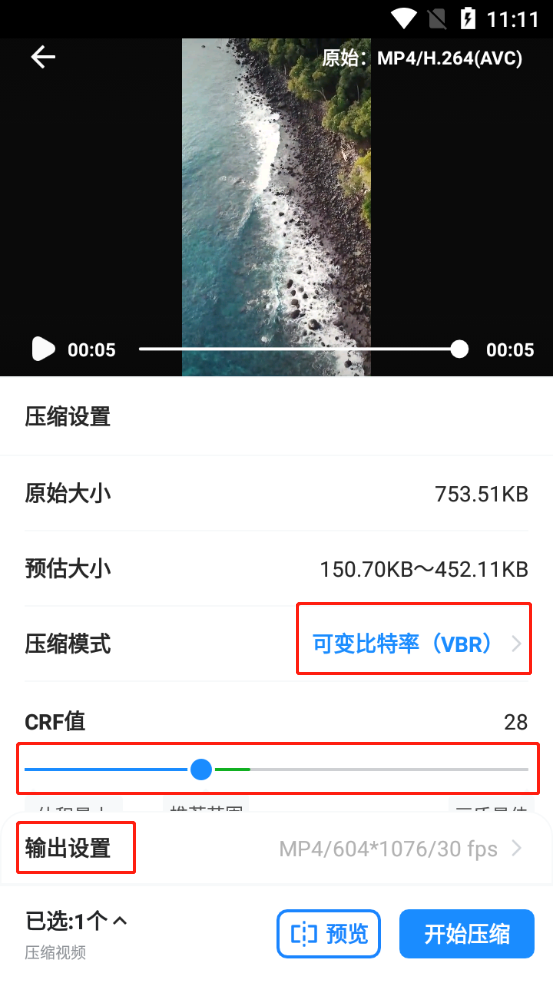553x983 pixels.
Task: Start compression with 开始压缩
Action: (x=466, y=933)
